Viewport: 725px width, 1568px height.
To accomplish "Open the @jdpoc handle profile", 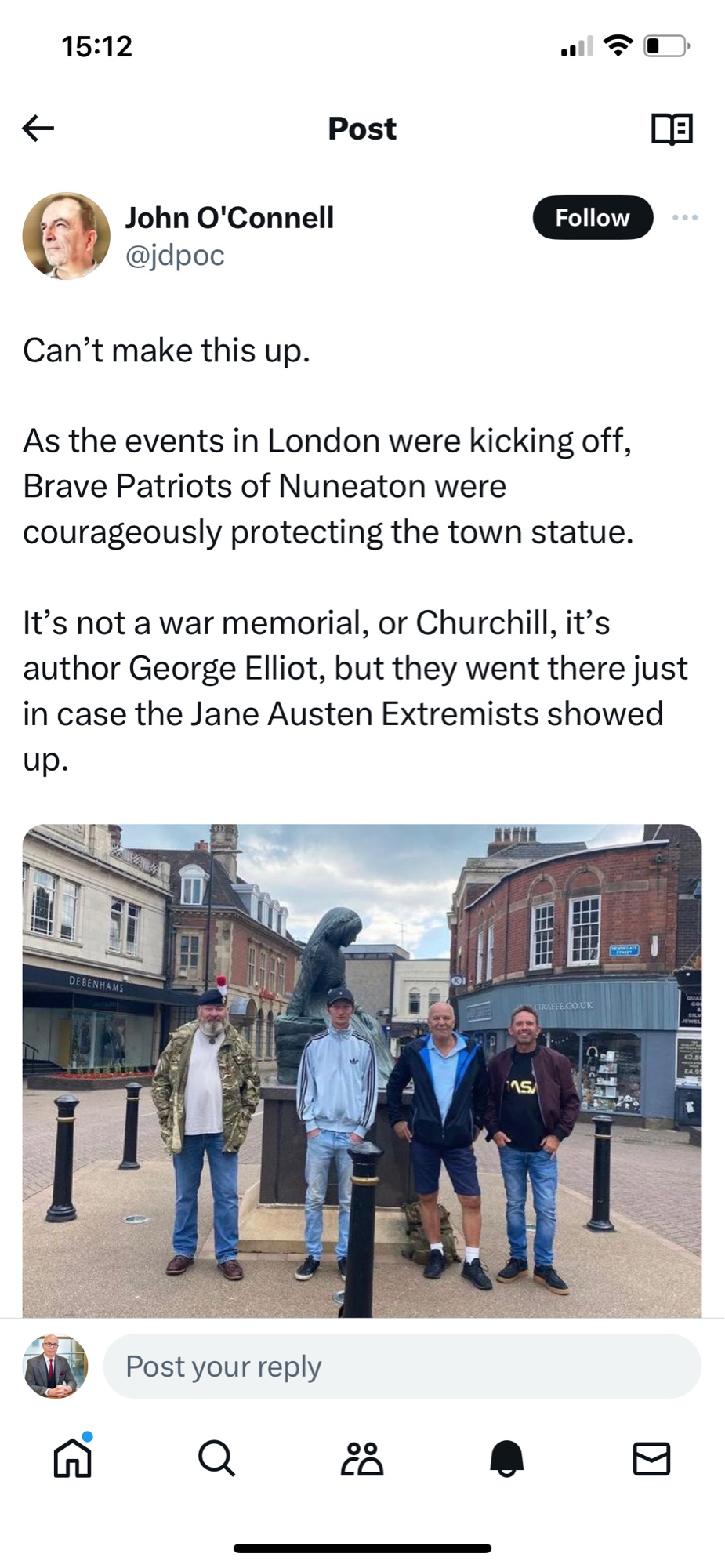I will point(175,255).
